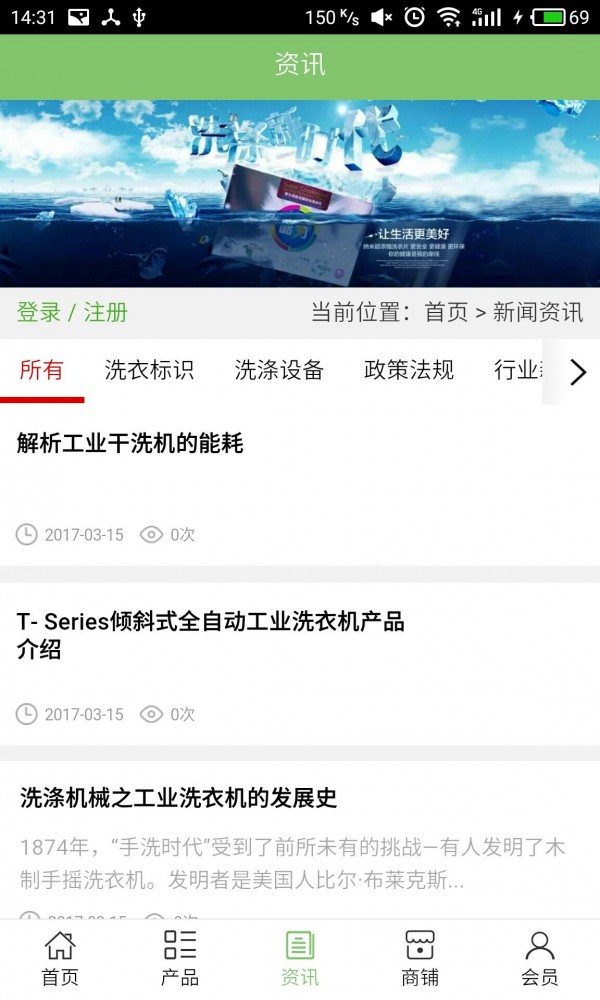Open the 洗涤新时代 banner
Image resolution: width=600 pixels, height=1000 pixels.
coord(300,193)
